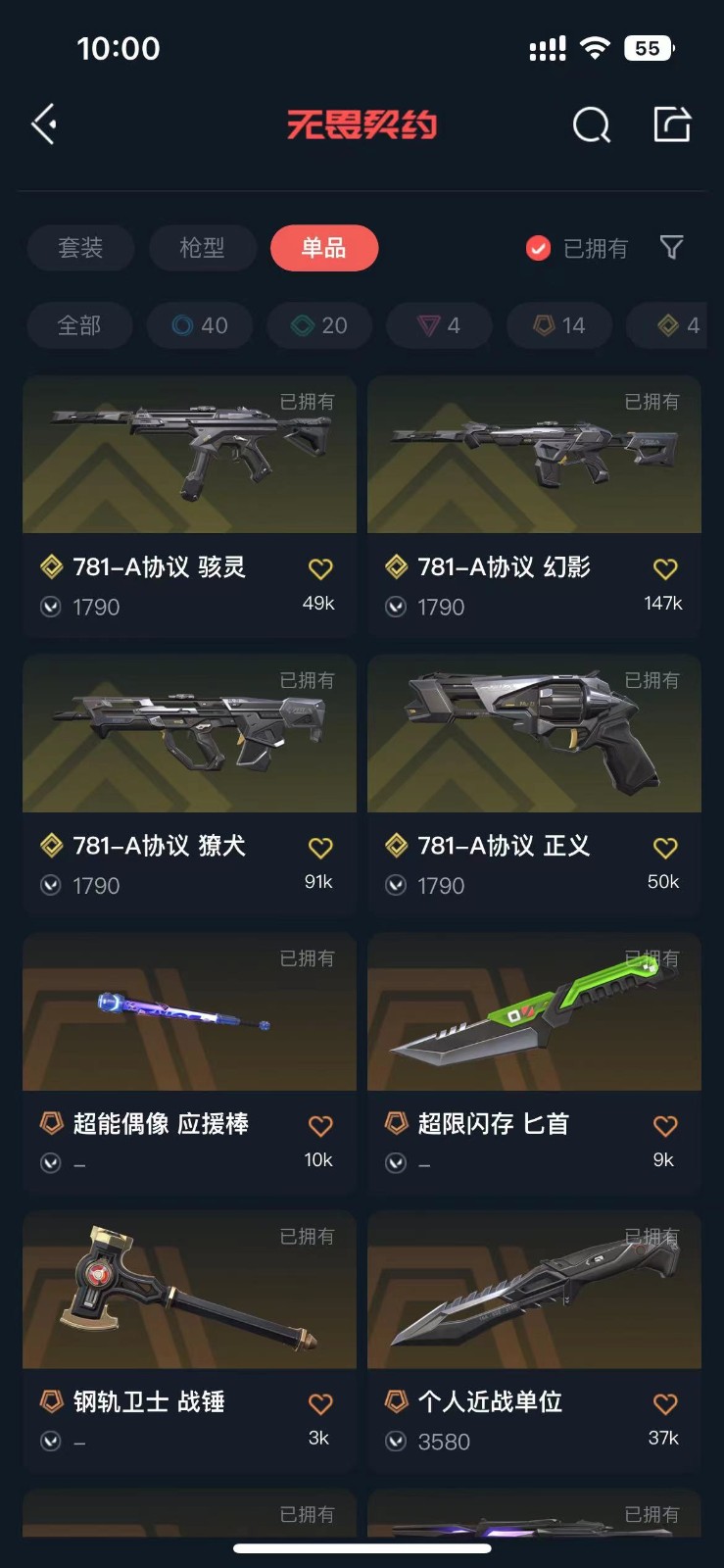Open the 781-A协议 獠犬 skin card
Image resolution: width=724 pixels, height=1568 pixels.
[x=189, y=734]
